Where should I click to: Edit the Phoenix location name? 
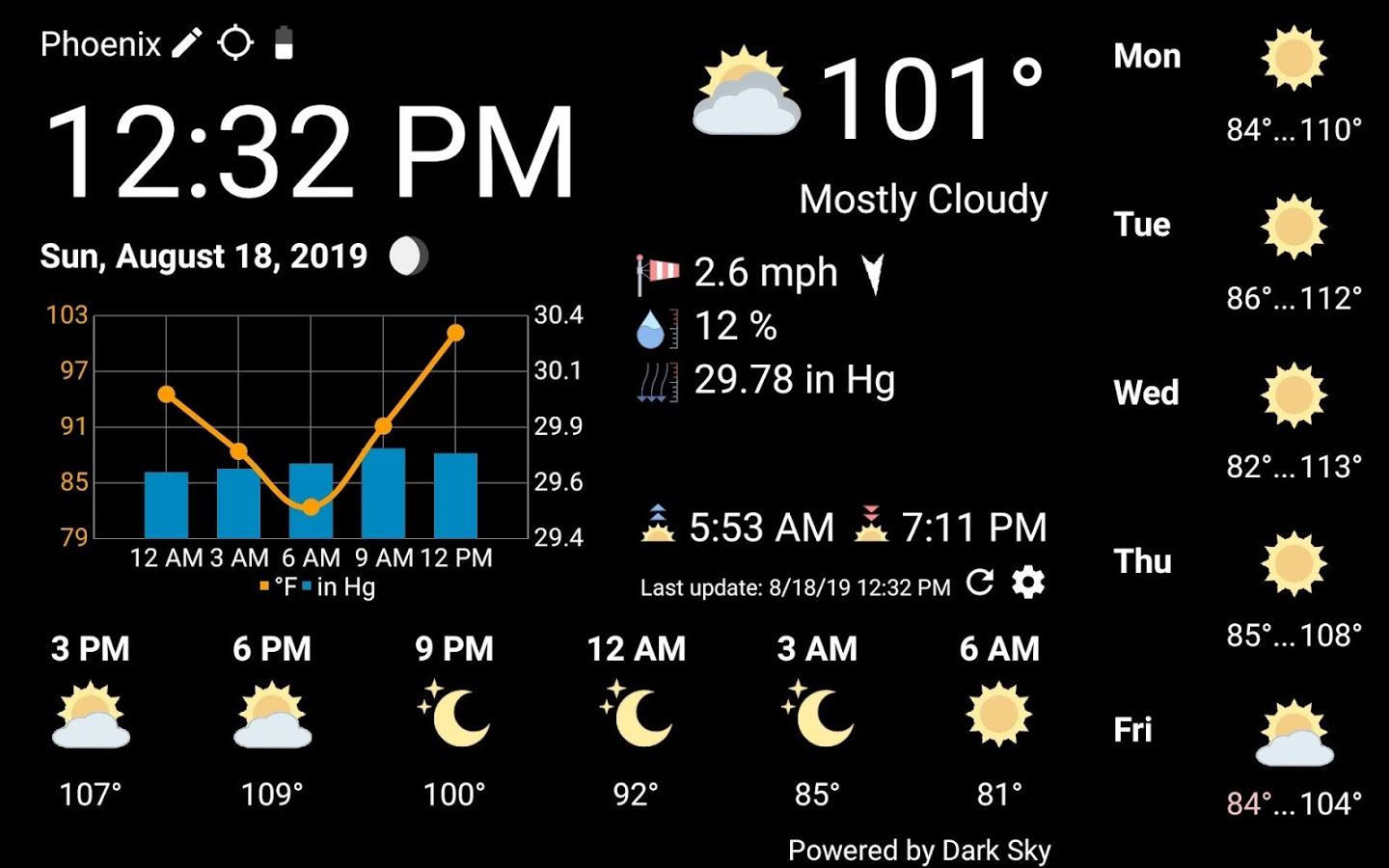click(187, 43)
